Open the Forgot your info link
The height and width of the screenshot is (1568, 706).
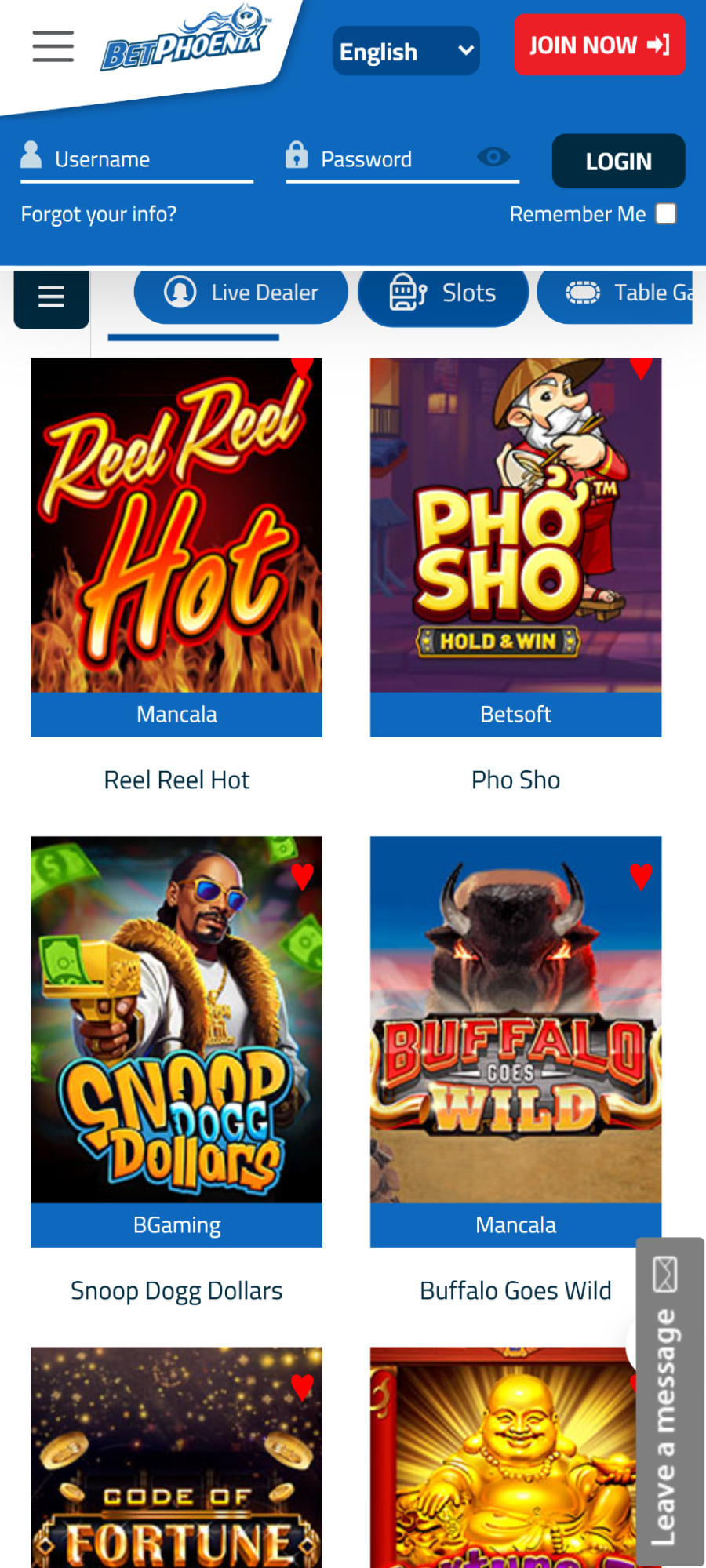[x=99, y=214]
